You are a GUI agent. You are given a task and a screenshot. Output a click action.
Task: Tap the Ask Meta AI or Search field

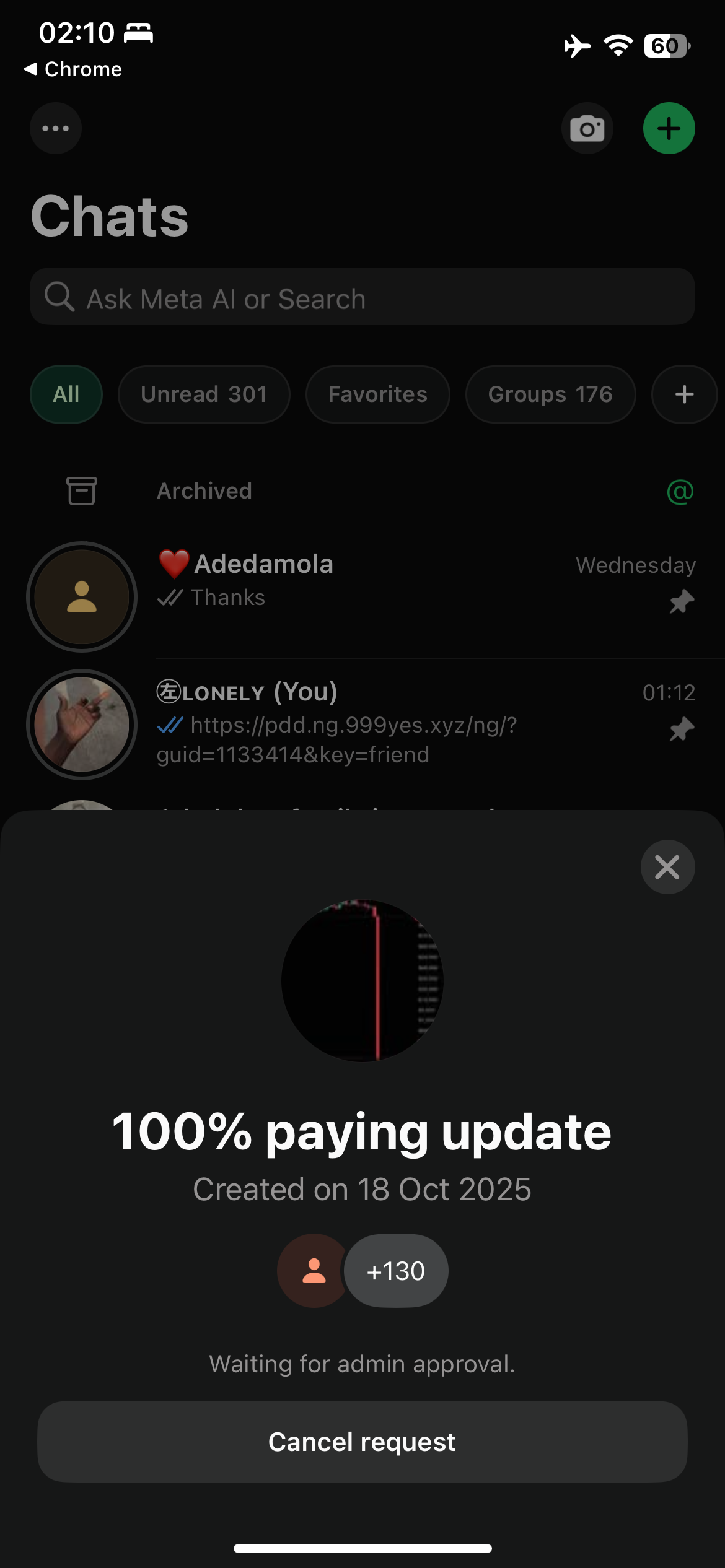click(362, 297)
